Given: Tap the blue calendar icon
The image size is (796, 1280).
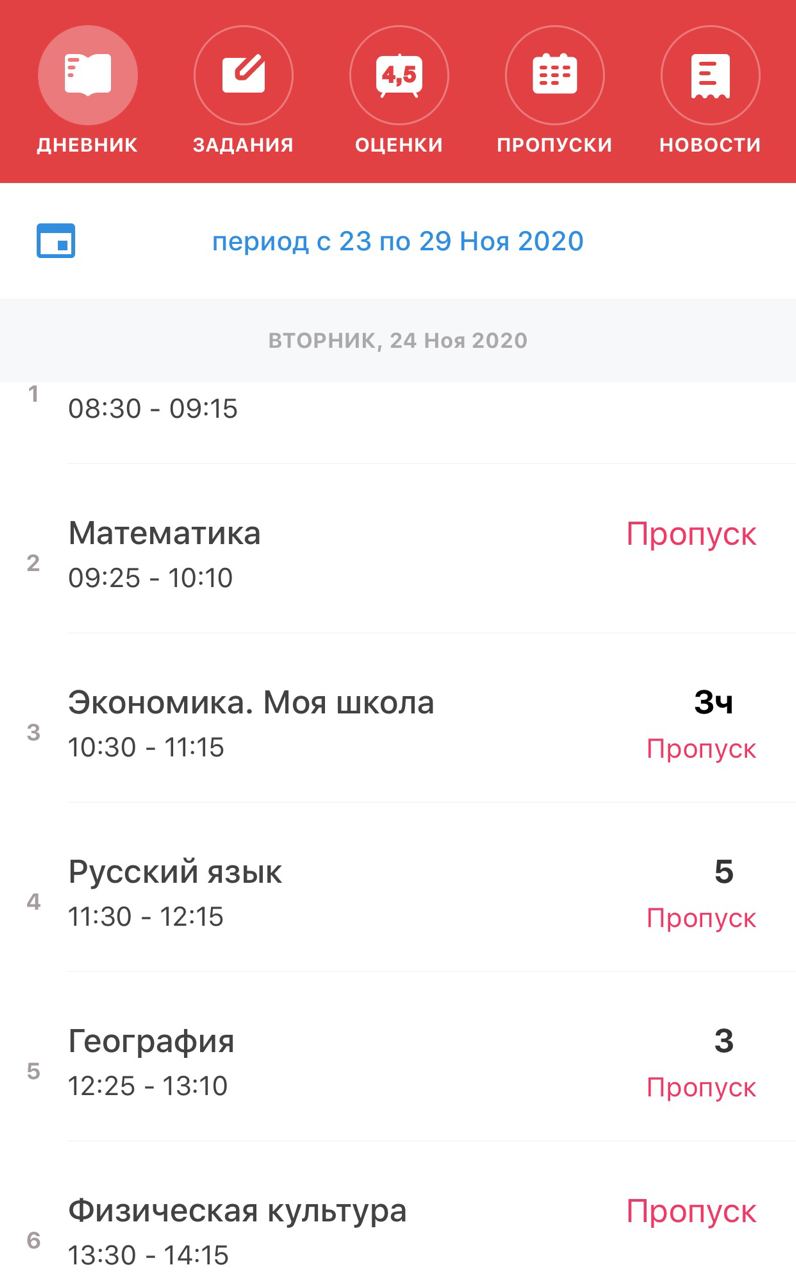Looking at the screenshot, I should click(56, 241).
